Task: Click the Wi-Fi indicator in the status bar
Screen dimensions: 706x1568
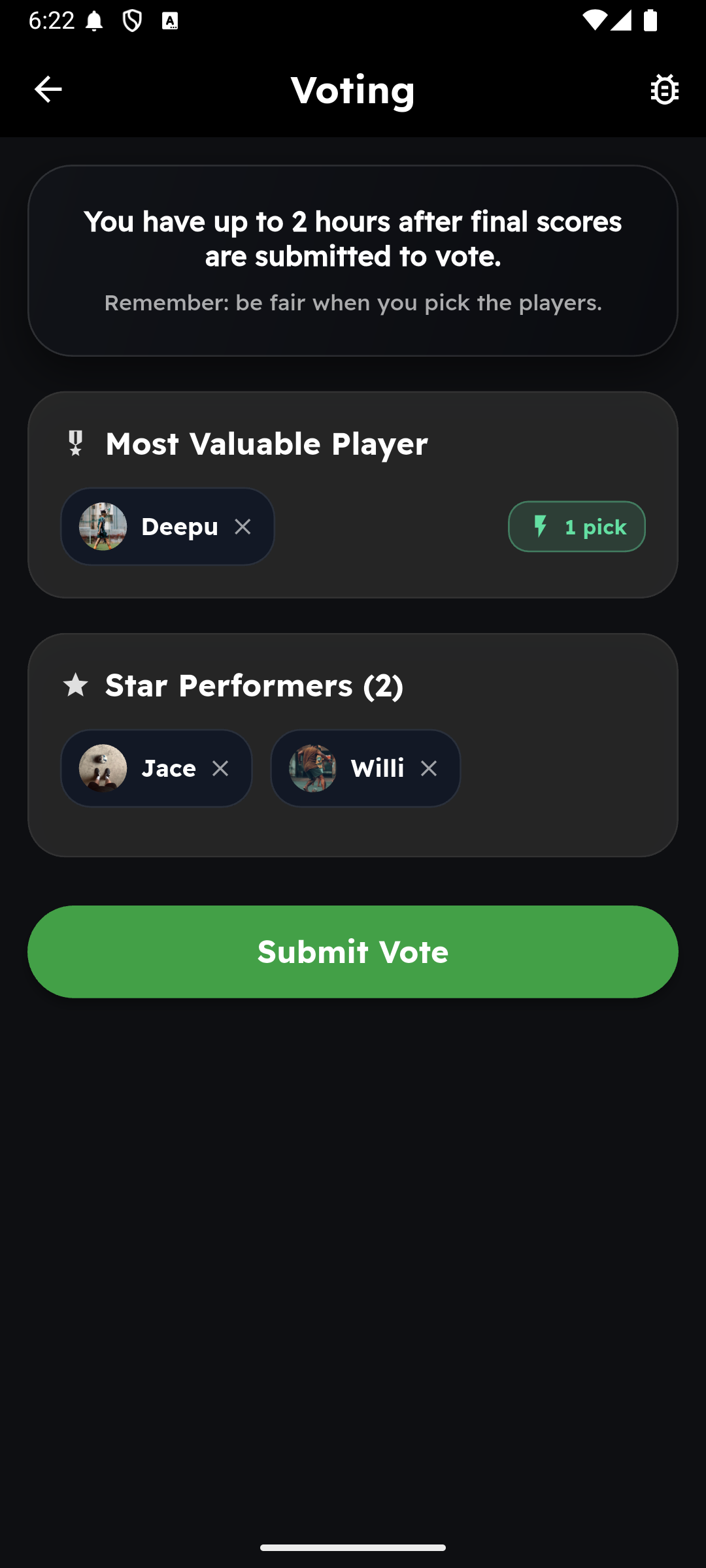Action: pos(596,20)
